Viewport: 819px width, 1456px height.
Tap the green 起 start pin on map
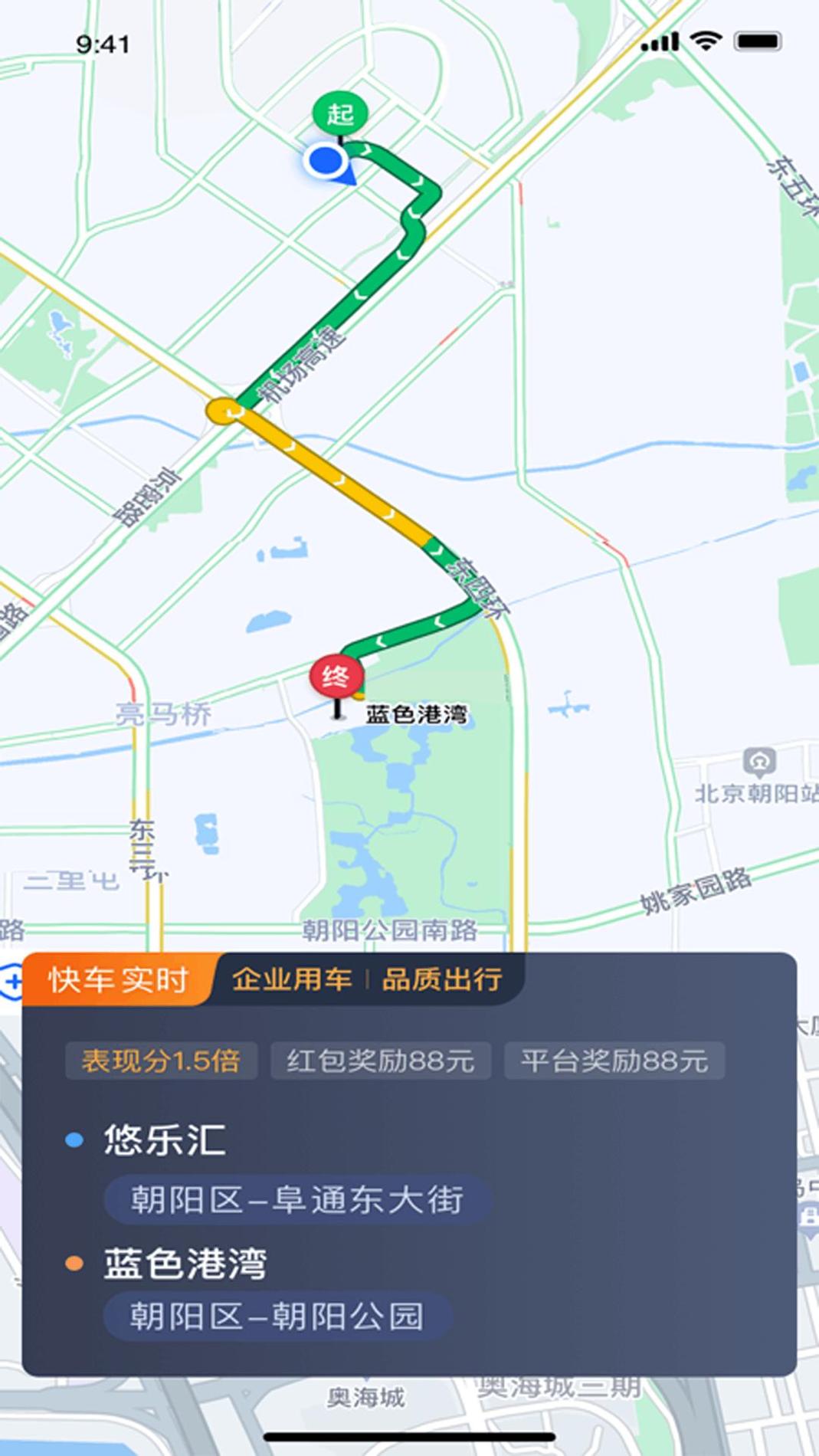coord(339,116)
